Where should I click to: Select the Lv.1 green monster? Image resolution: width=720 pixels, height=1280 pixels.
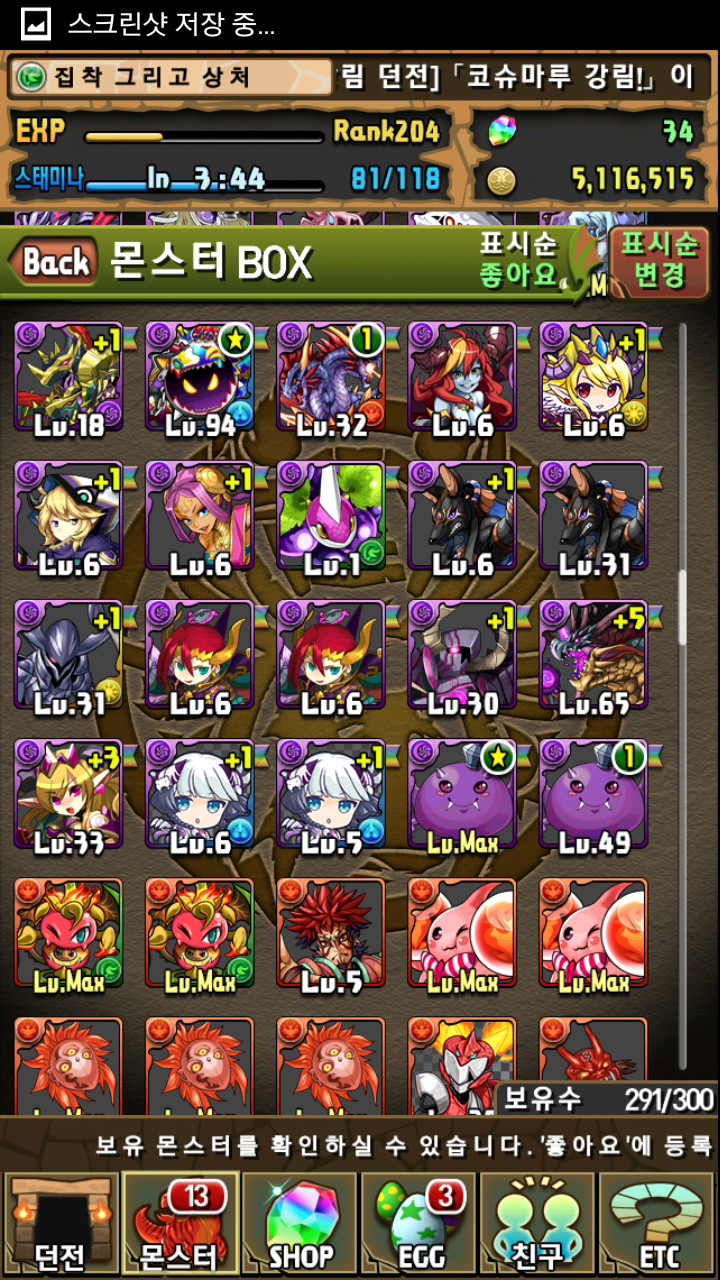click(331, 516)
